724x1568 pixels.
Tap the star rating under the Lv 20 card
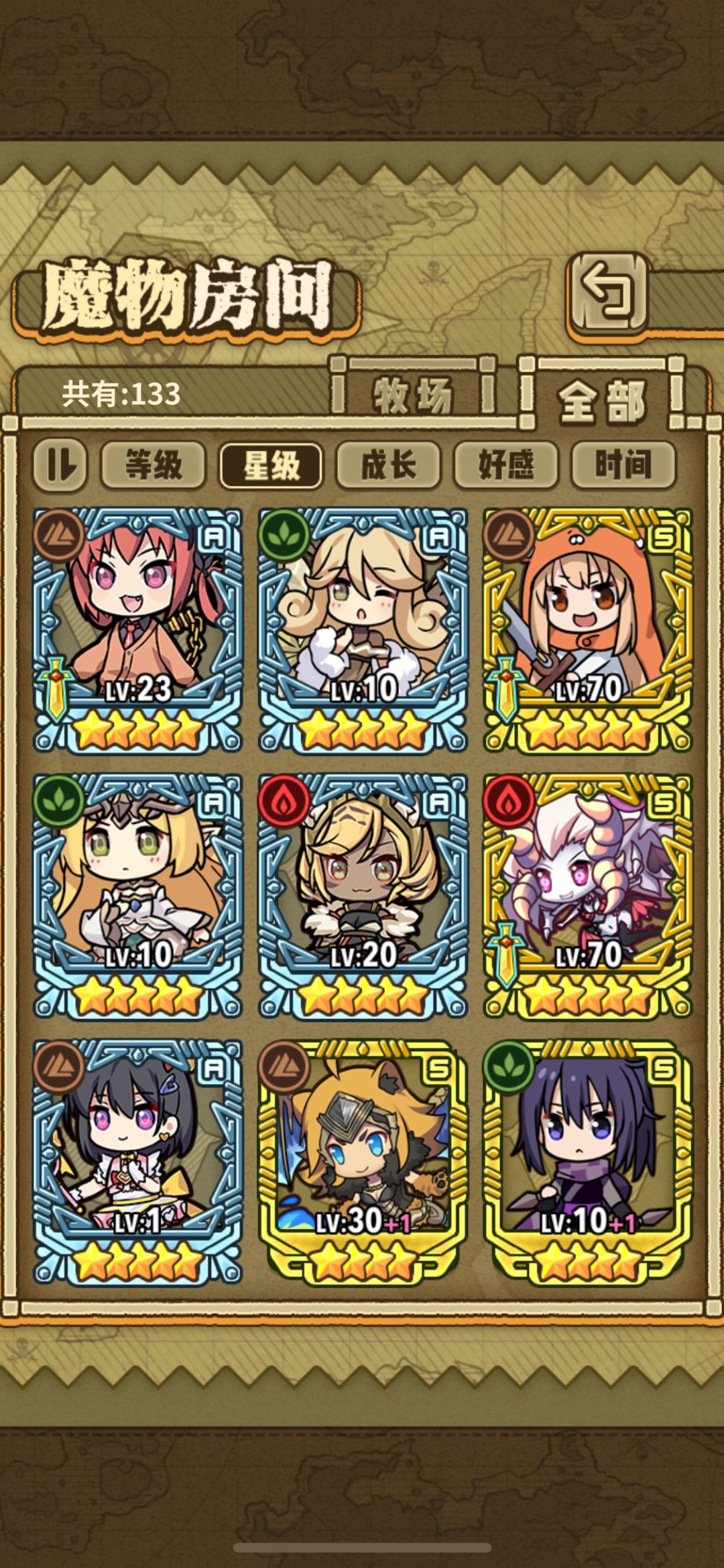point(362,995)
